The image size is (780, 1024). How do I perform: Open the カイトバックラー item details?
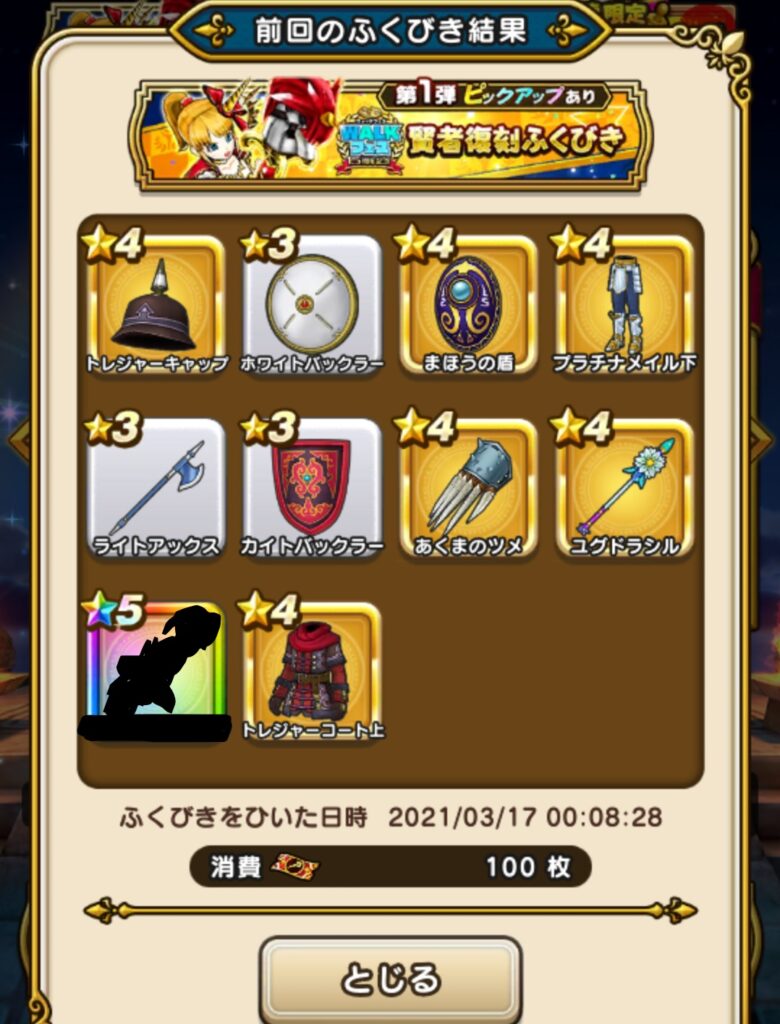point(312,488)
